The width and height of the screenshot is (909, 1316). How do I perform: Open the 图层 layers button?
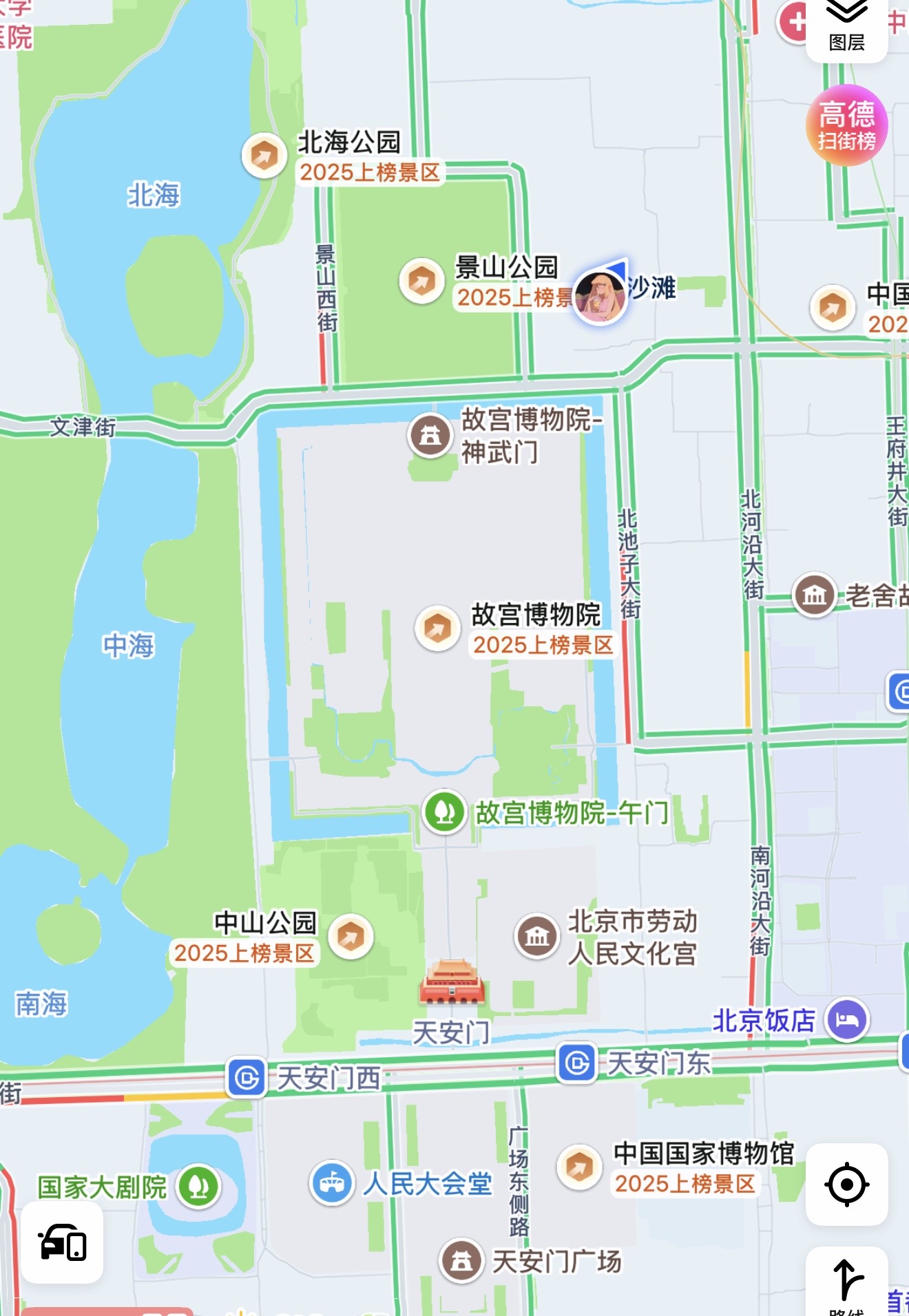846,28
